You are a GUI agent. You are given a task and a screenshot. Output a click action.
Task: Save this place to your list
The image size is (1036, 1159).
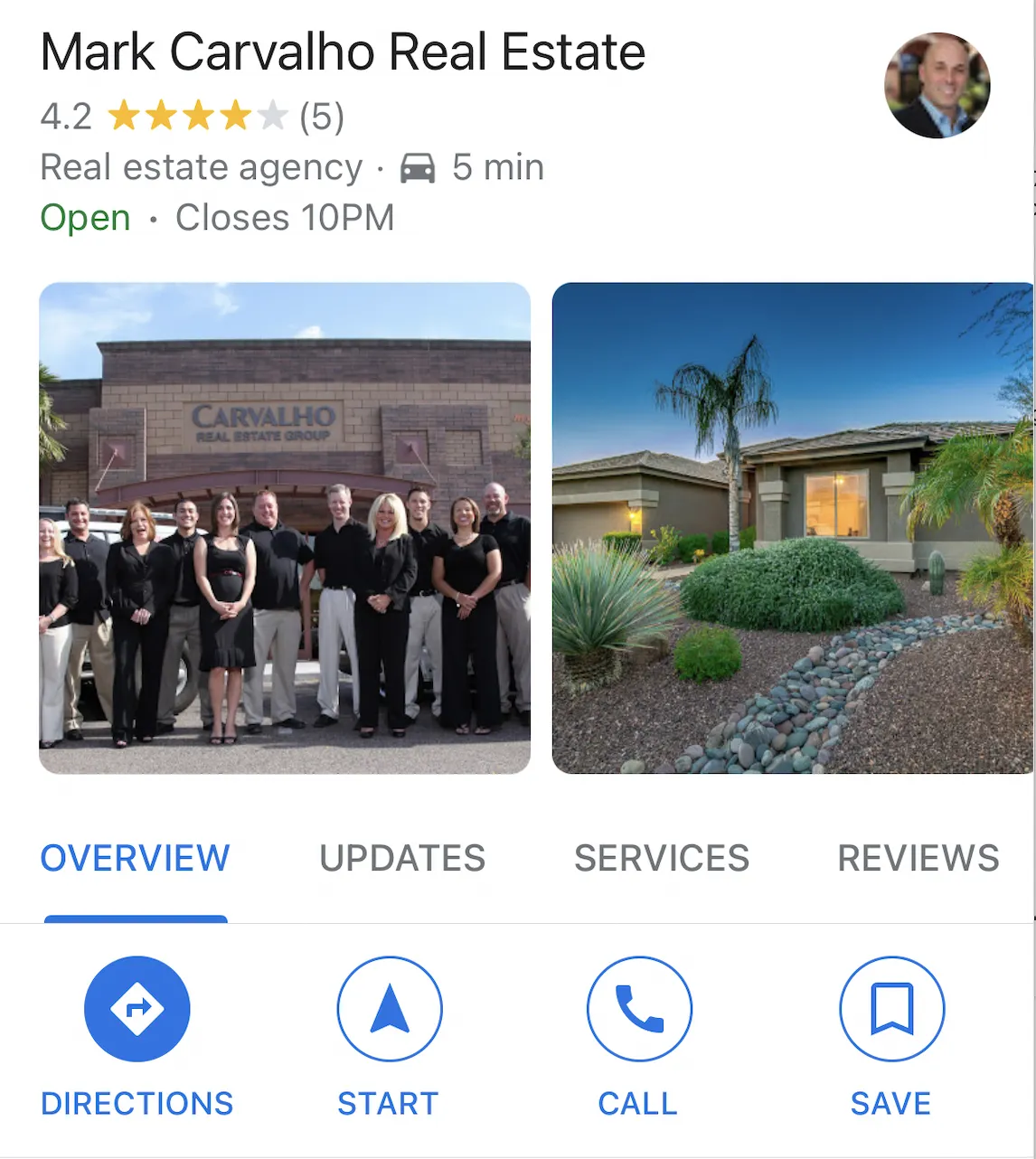[x=891, y=1009]
